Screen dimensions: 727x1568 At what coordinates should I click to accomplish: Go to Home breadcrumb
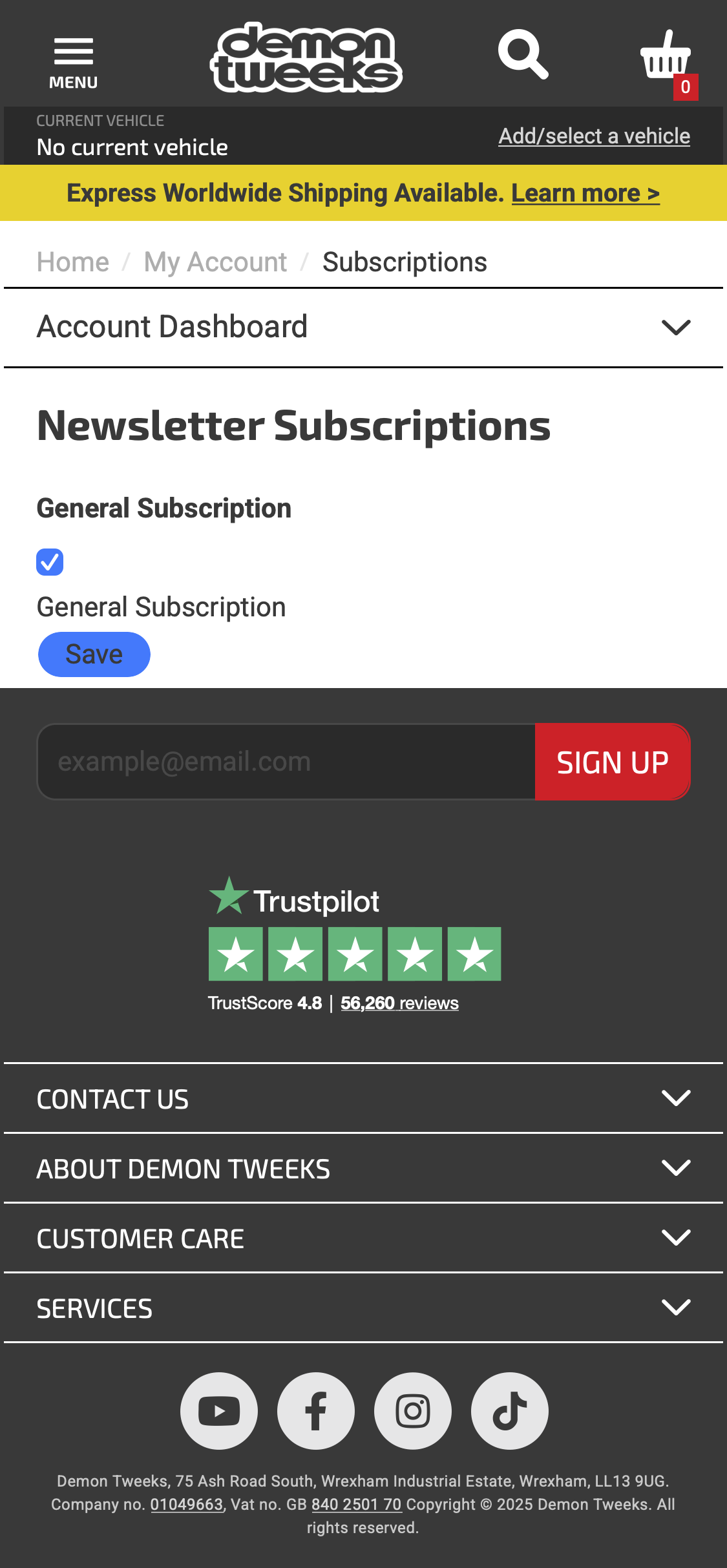73,262
